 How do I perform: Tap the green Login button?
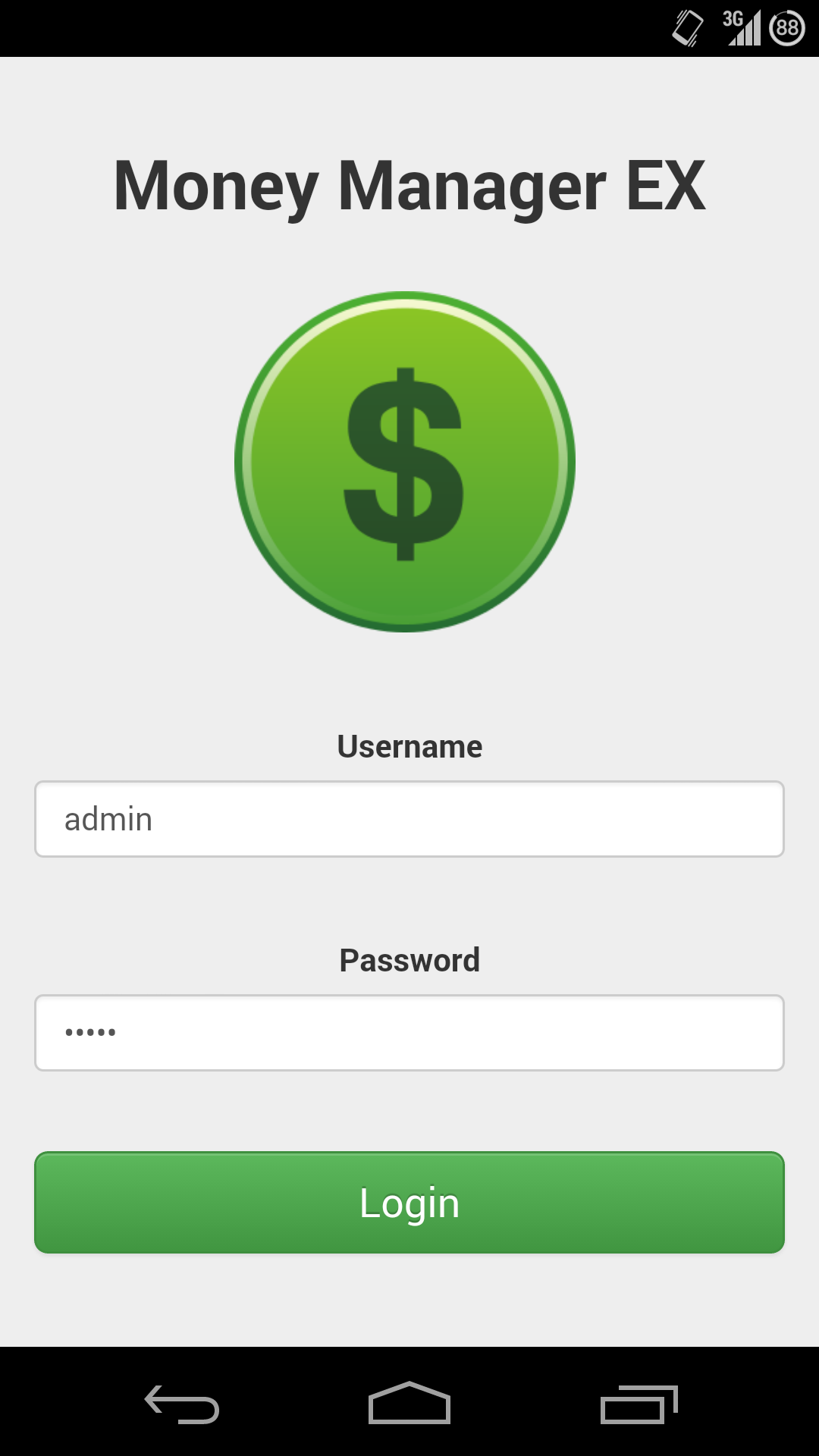409,1203
